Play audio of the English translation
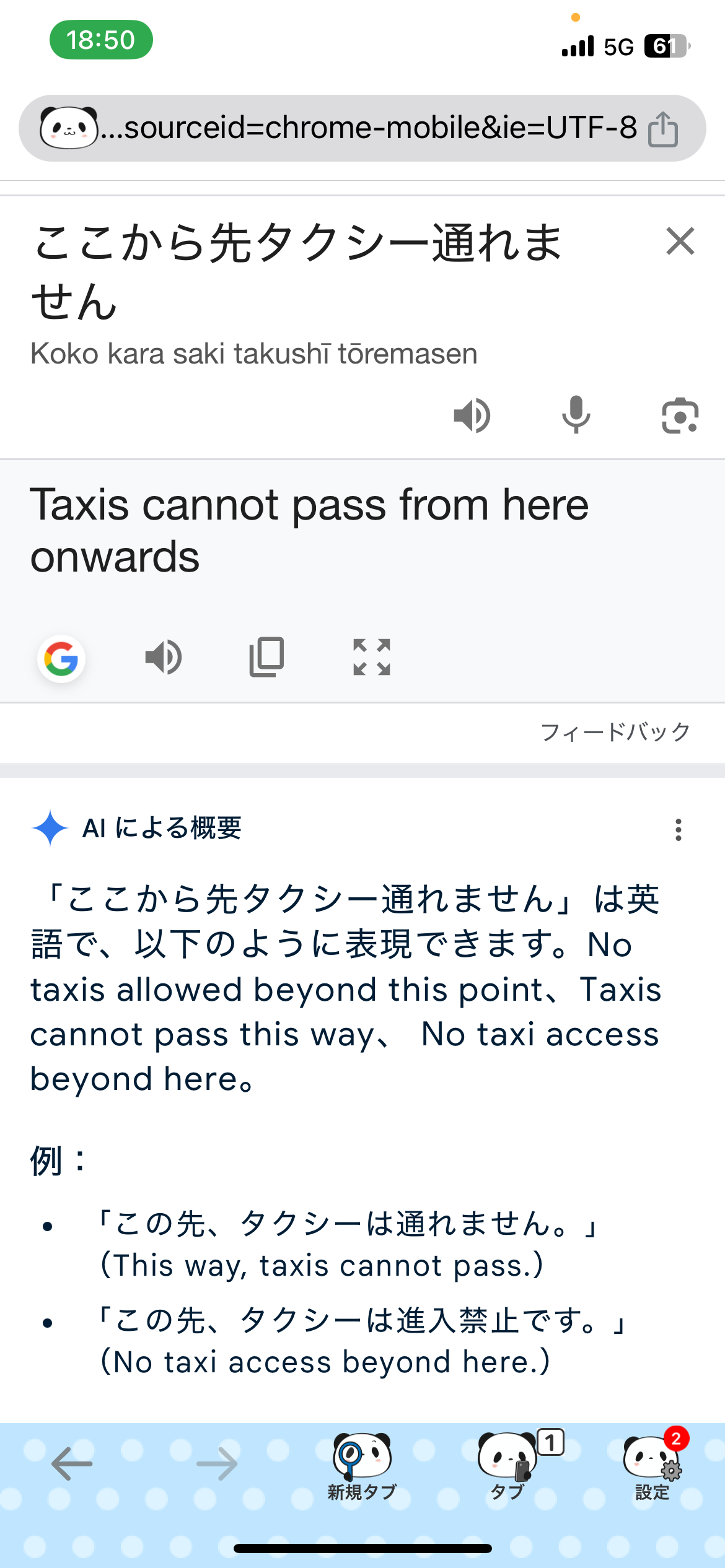Screen dimensions: 725x1568 pos(164,657)
